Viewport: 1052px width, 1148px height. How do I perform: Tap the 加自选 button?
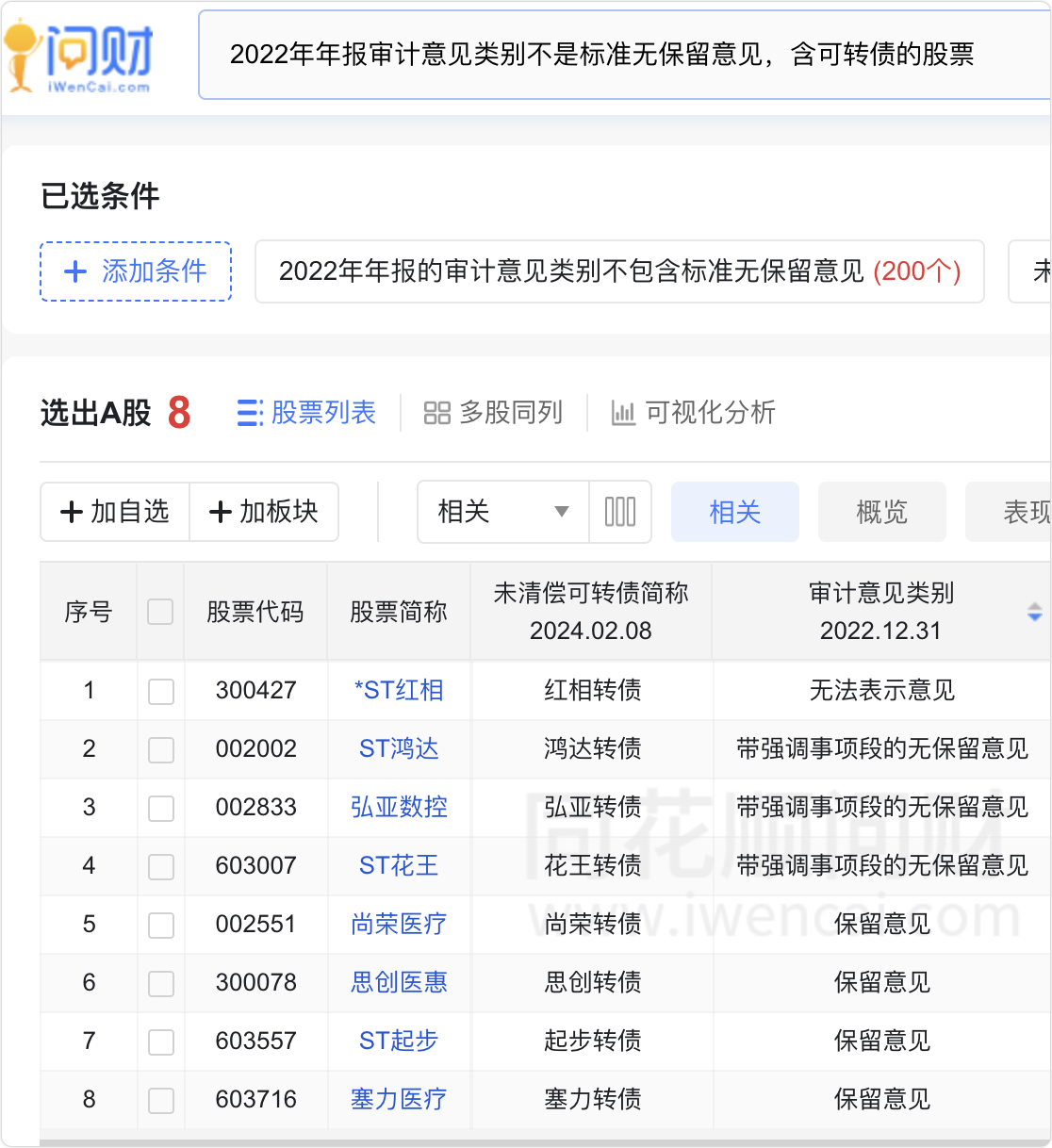tap(115, 512)
